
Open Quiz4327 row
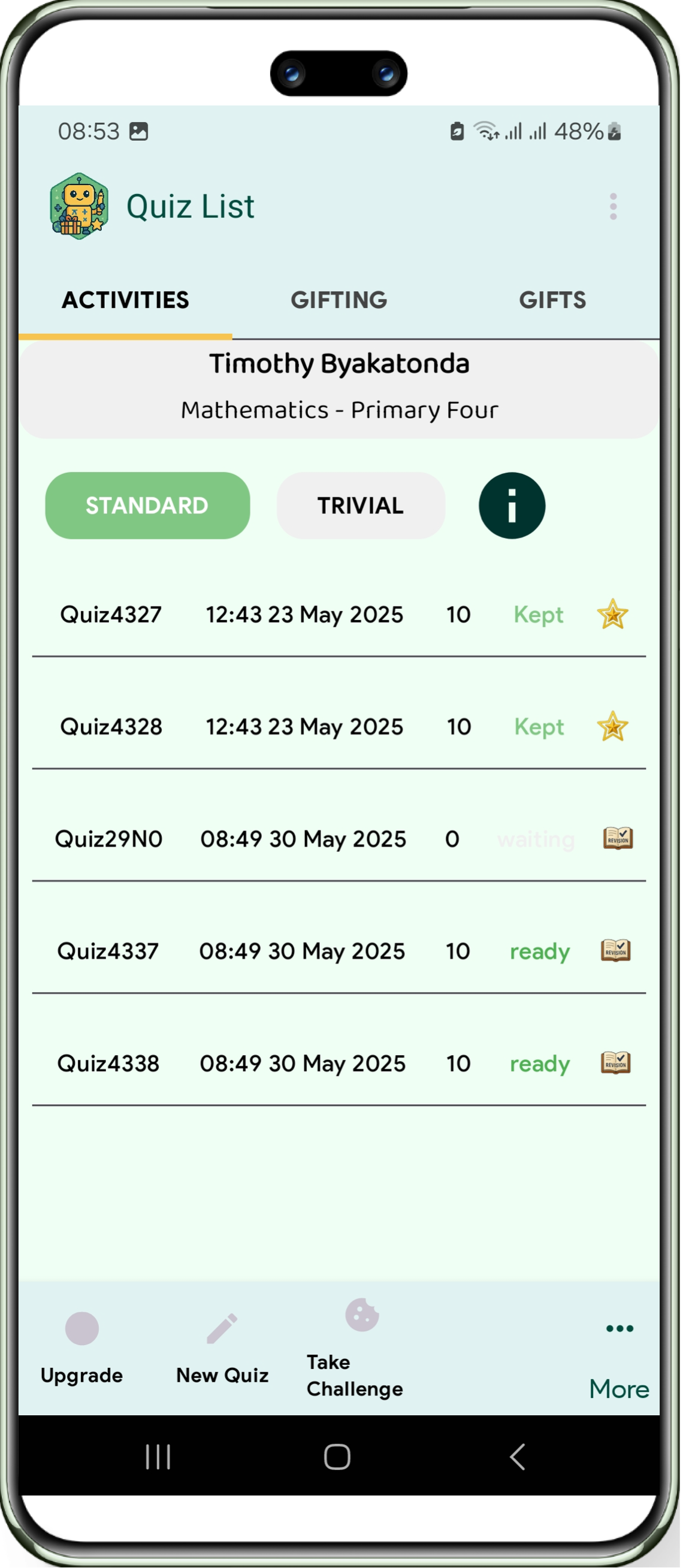tap(339, 614)
